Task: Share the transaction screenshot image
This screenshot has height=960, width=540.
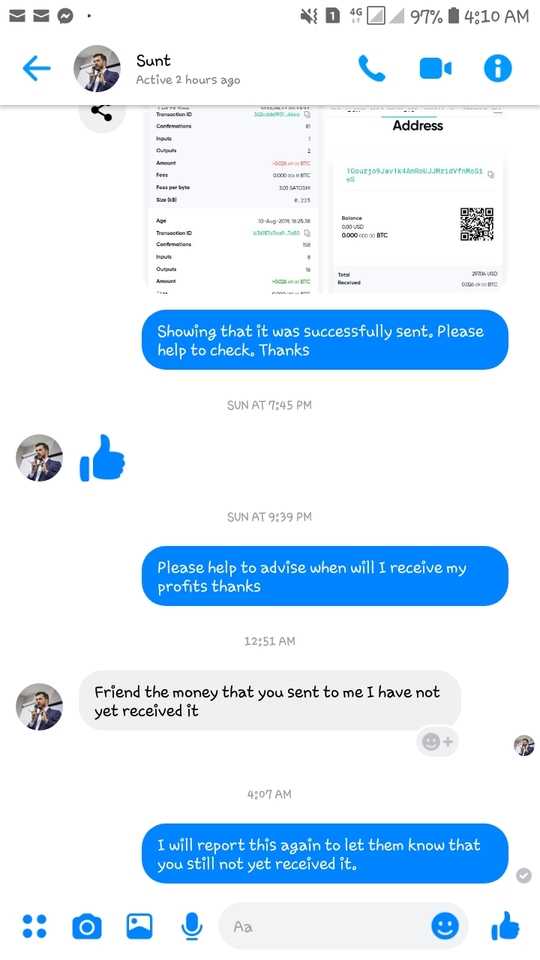Action: click(x=101, y=114)
